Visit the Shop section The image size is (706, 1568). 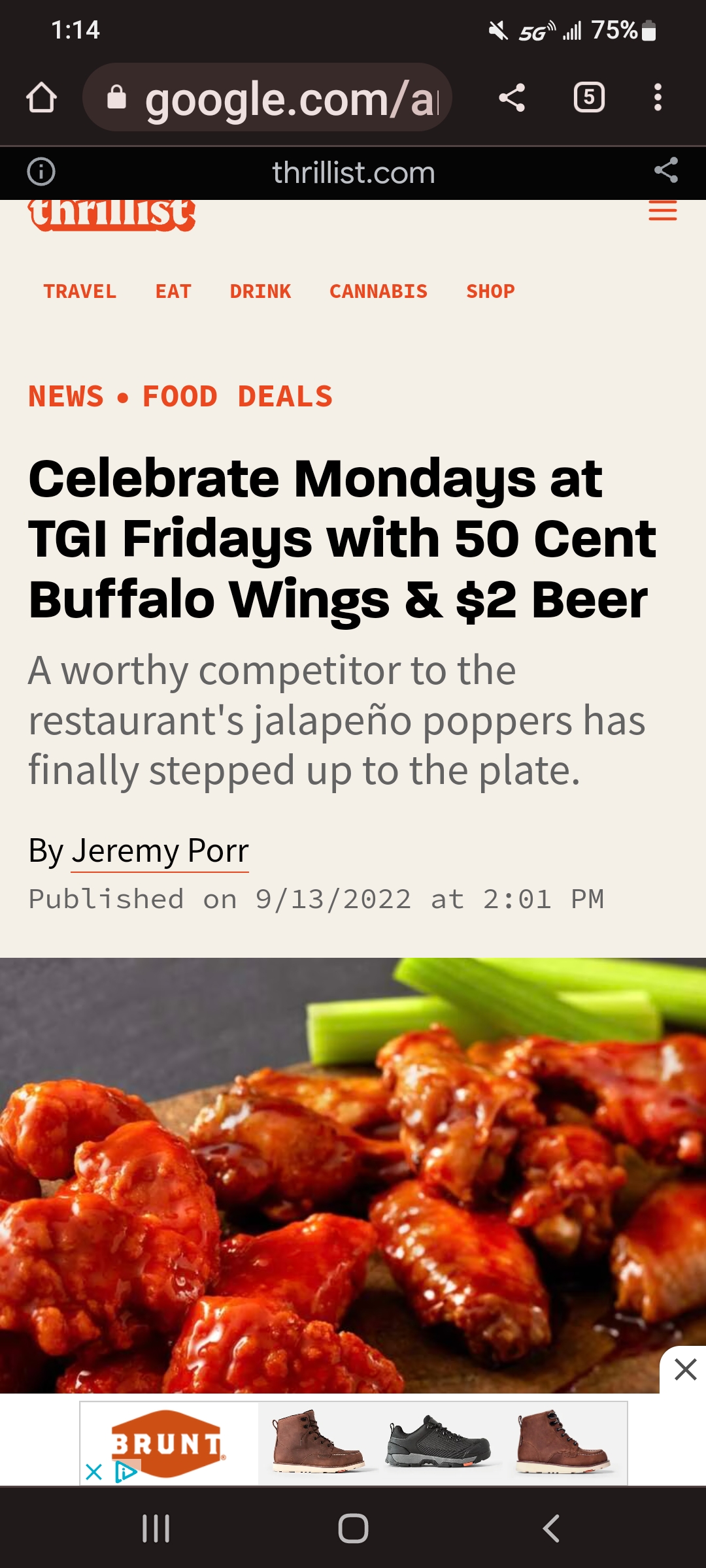coord(490,291)
